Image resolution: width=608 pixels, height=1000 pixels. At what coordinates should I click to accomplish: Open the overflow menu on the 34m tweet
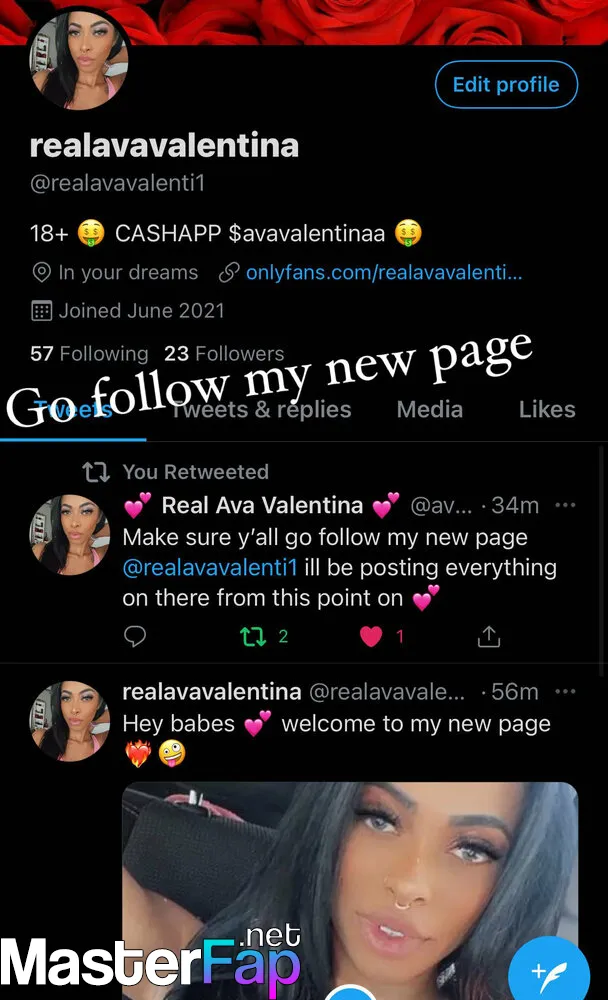pos(565,505)
